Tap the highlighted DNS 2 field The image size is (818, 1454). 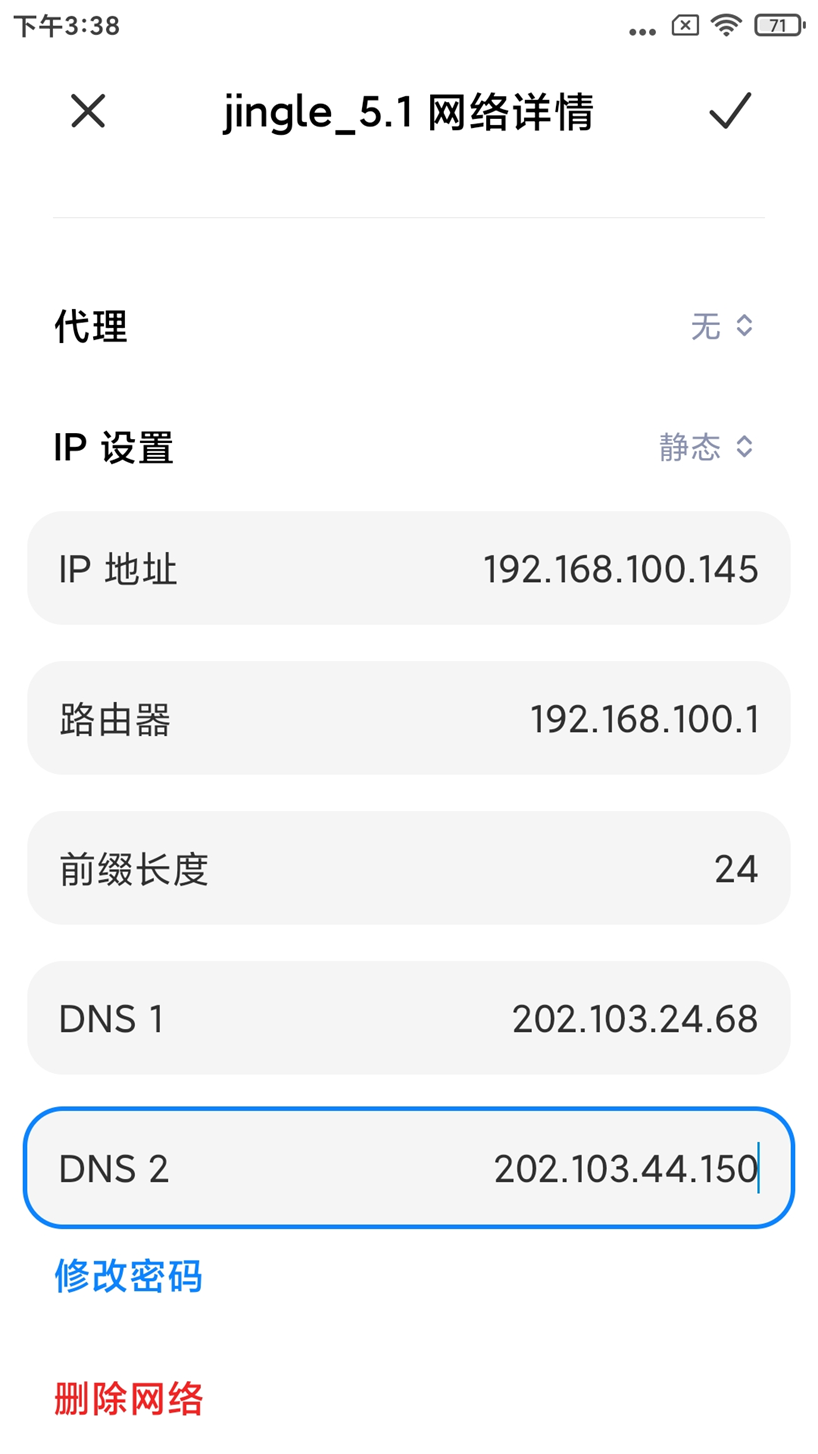pyautogui.click(x=409, y=1168)
